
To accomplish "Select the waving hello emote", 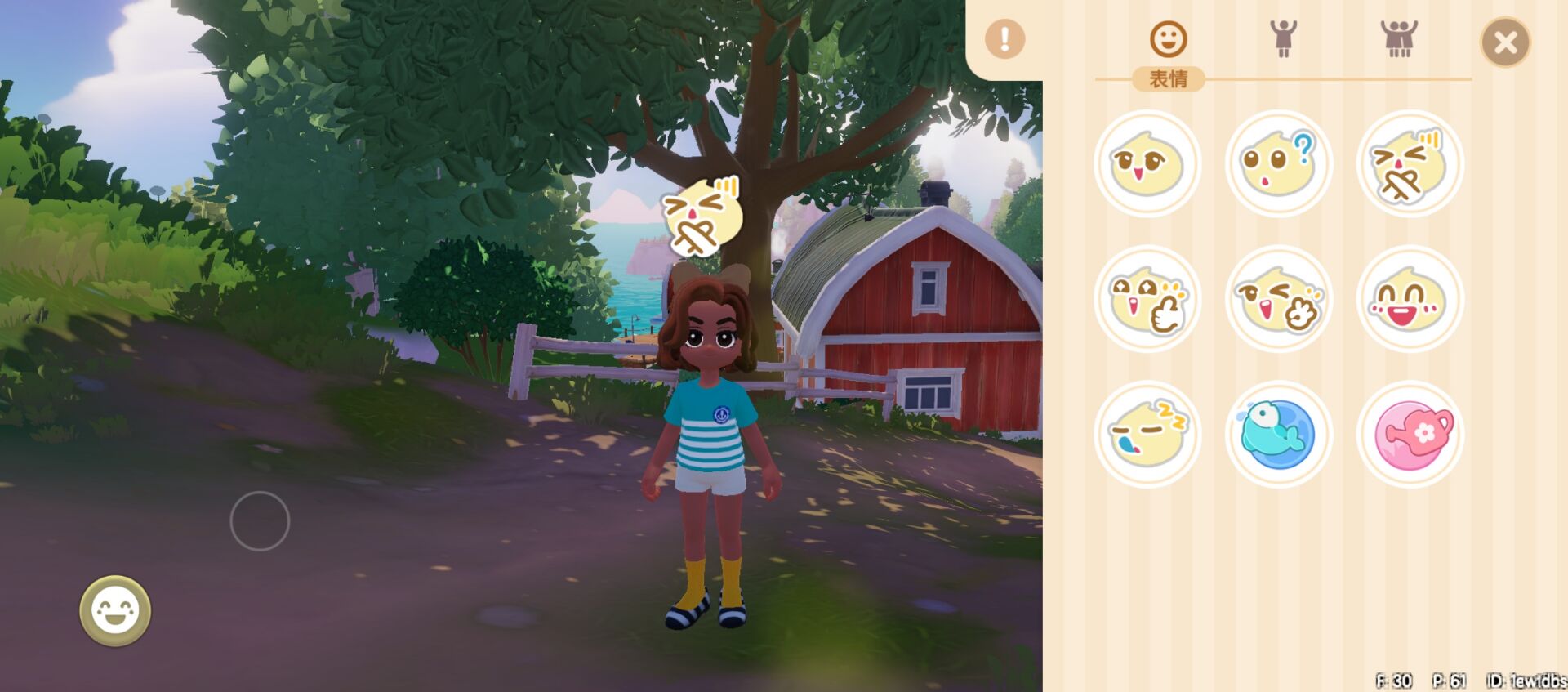I will click(1278, 299).
